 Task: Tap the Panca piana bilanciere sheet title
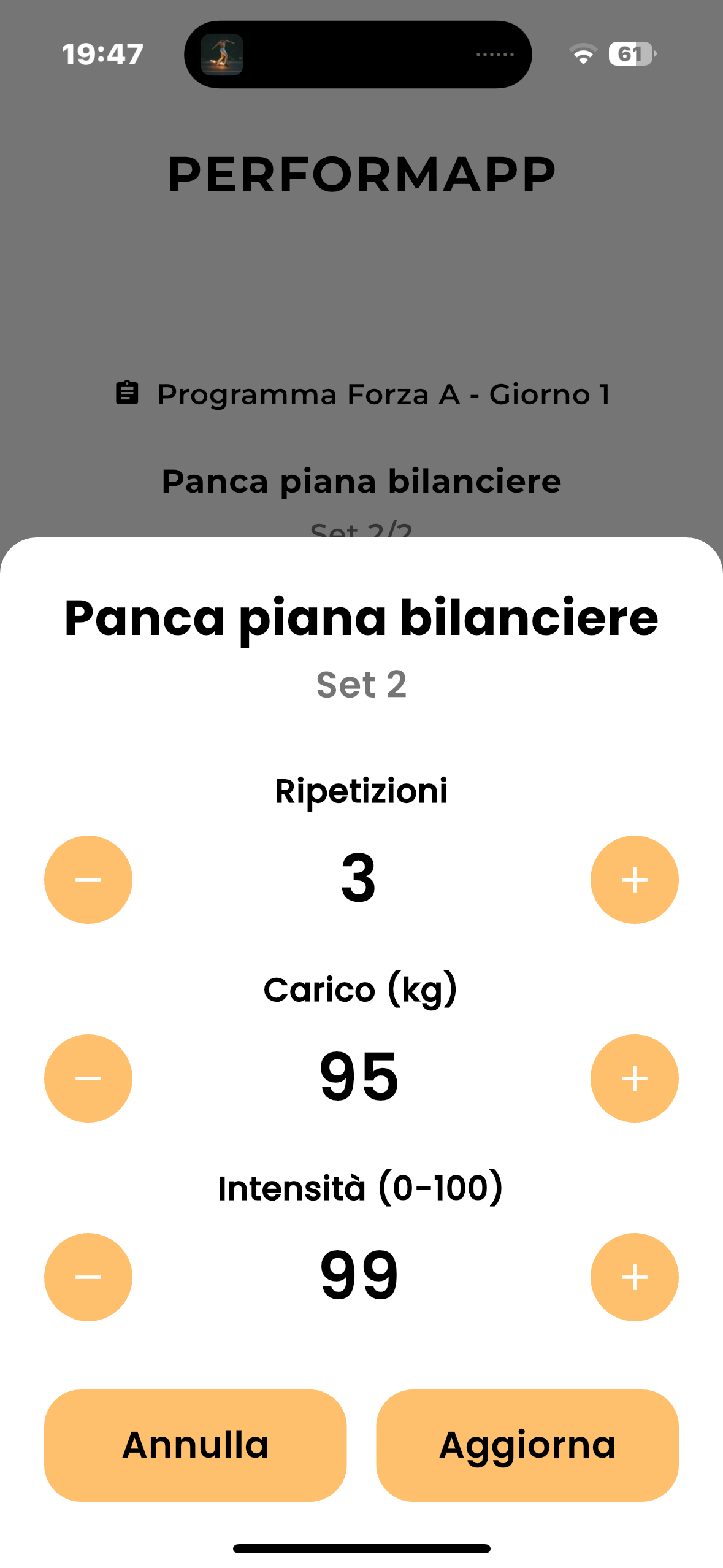[x=361, y=620]
